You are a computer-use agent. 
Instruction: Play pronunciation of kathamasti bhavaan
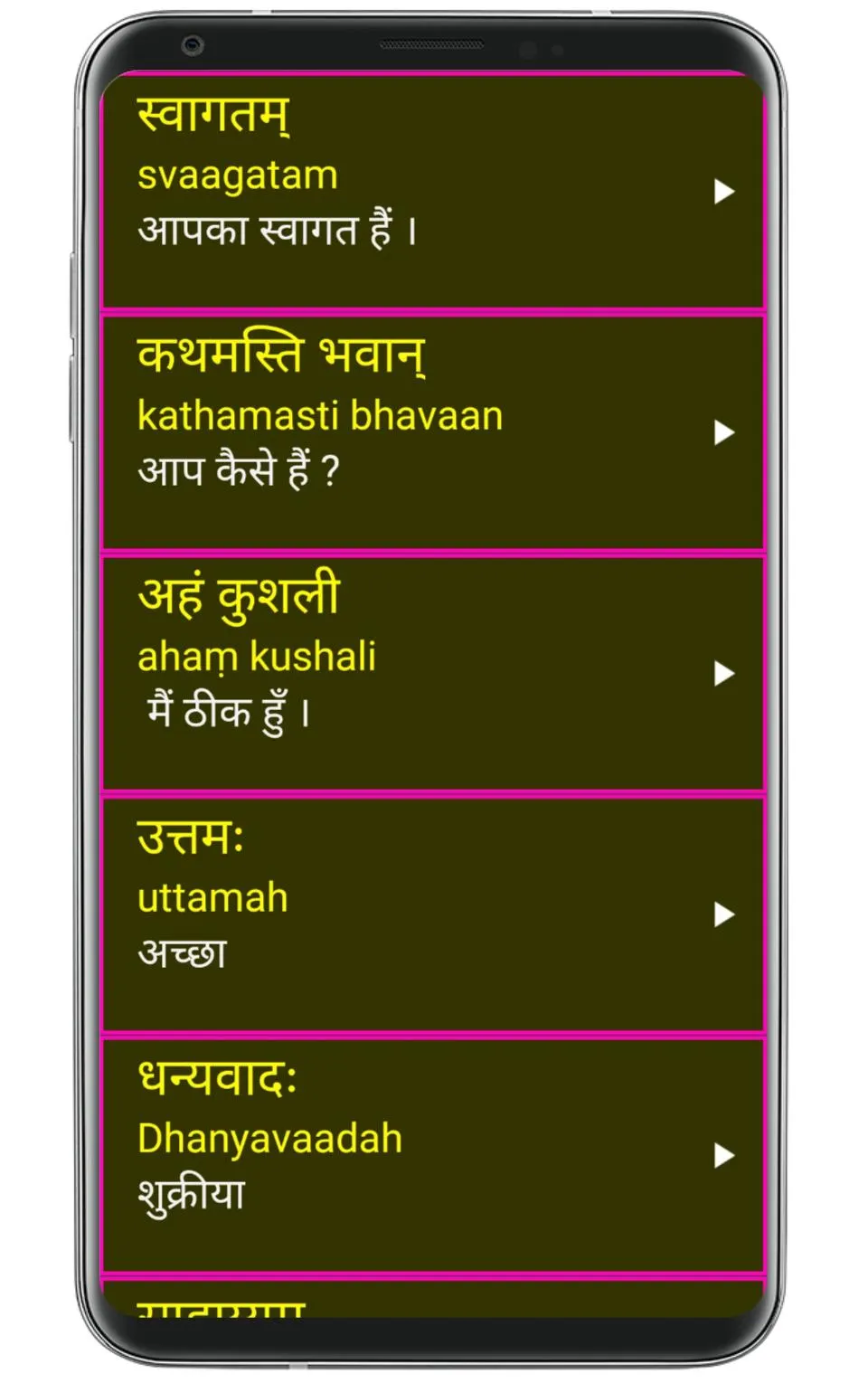coord(722,434)
